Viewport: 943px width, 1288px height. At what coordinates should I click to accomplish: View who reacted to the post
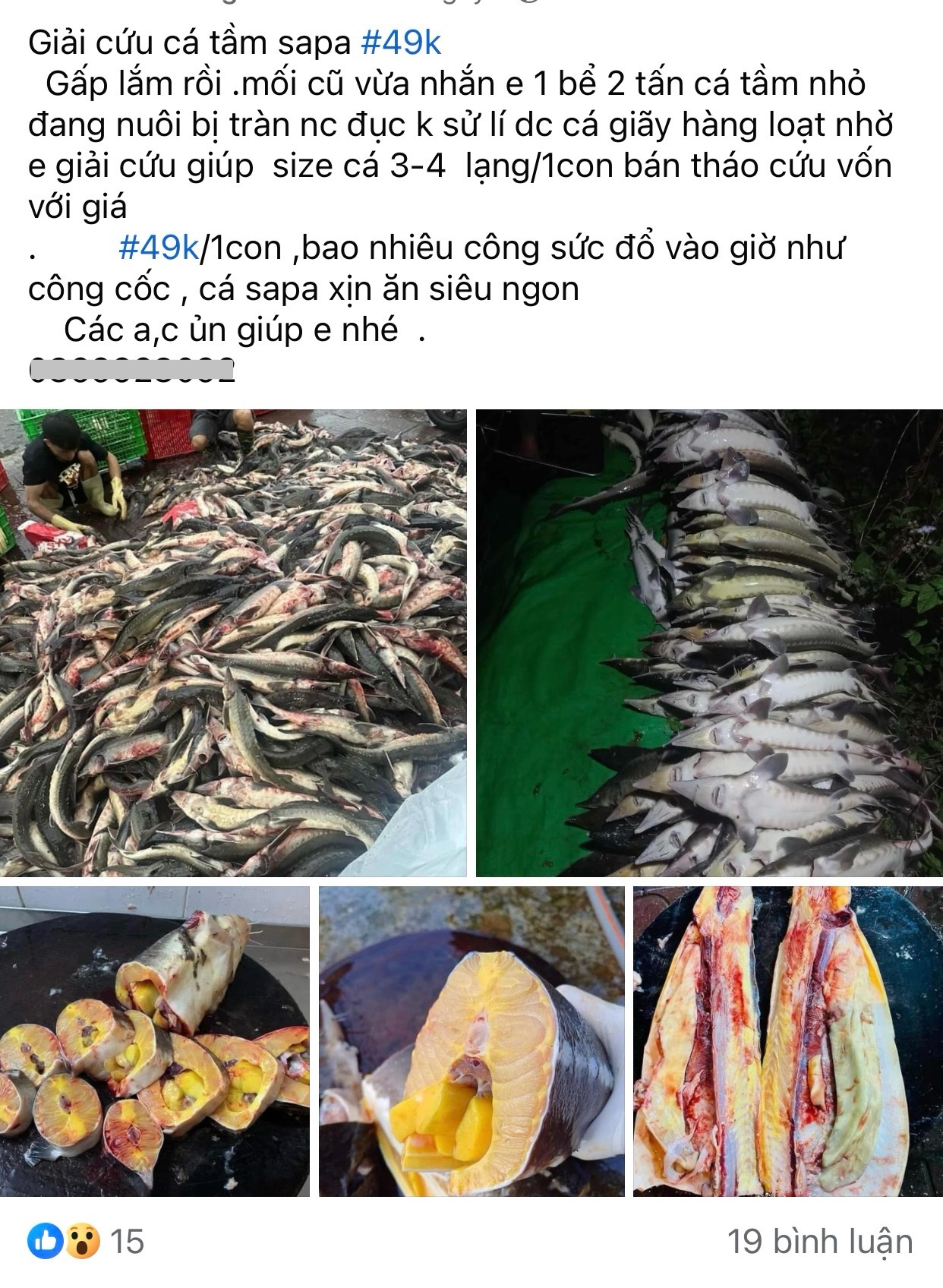click(85, 1242)
